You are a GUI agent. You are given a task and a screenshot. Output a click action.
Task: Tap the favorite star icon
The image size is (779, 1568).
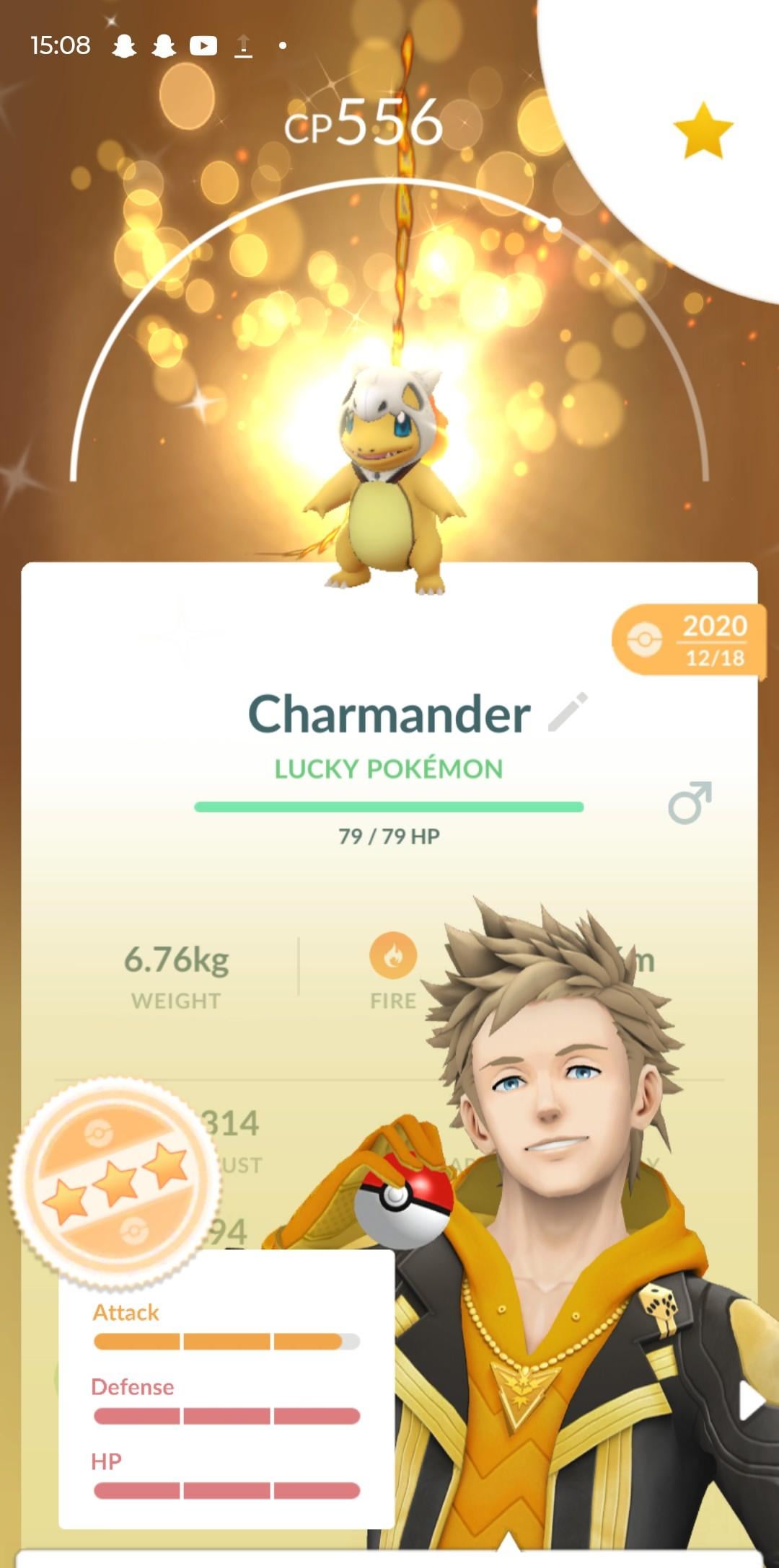[703, 130]
